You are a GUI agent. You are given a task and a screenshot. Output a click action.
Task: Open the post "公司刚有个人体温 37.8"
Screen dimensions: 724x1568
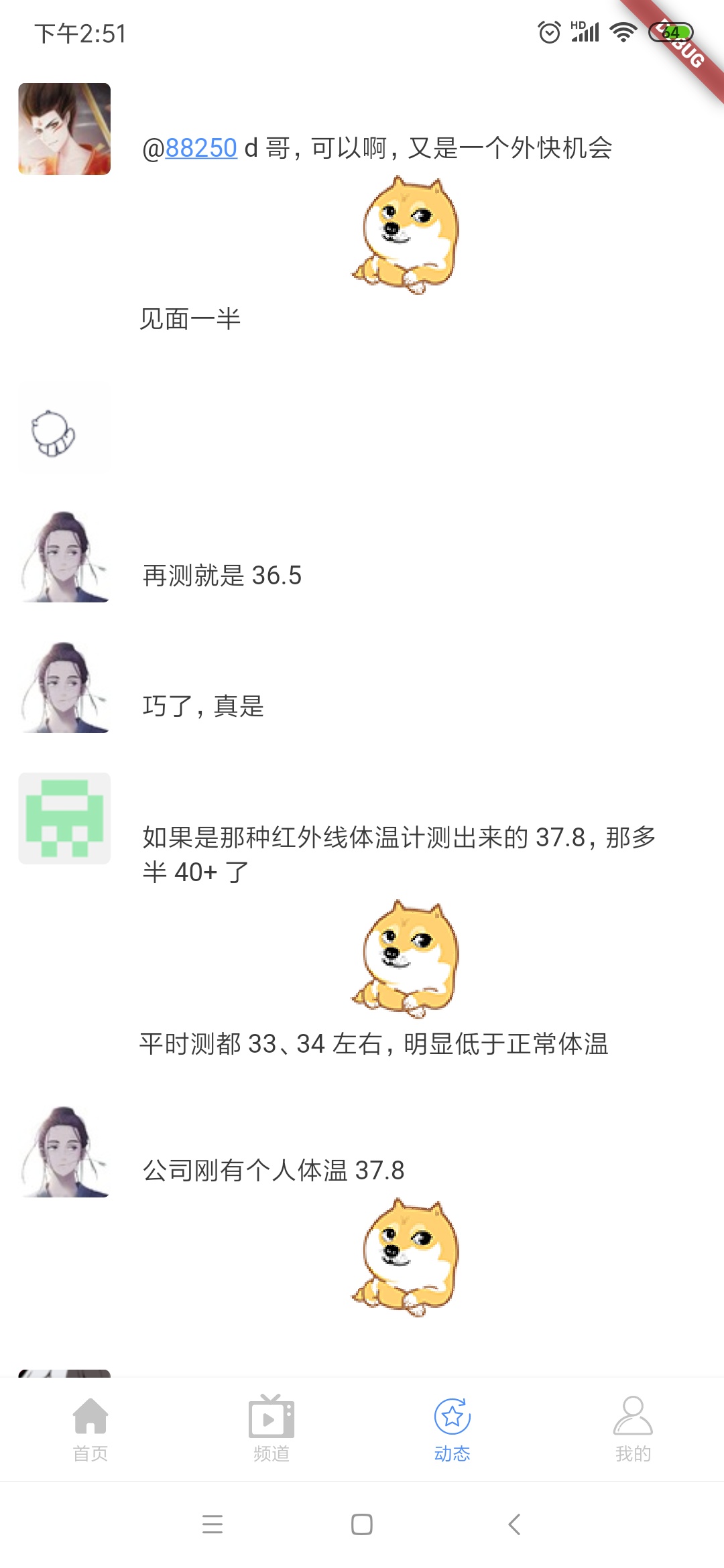(274, 1171)
